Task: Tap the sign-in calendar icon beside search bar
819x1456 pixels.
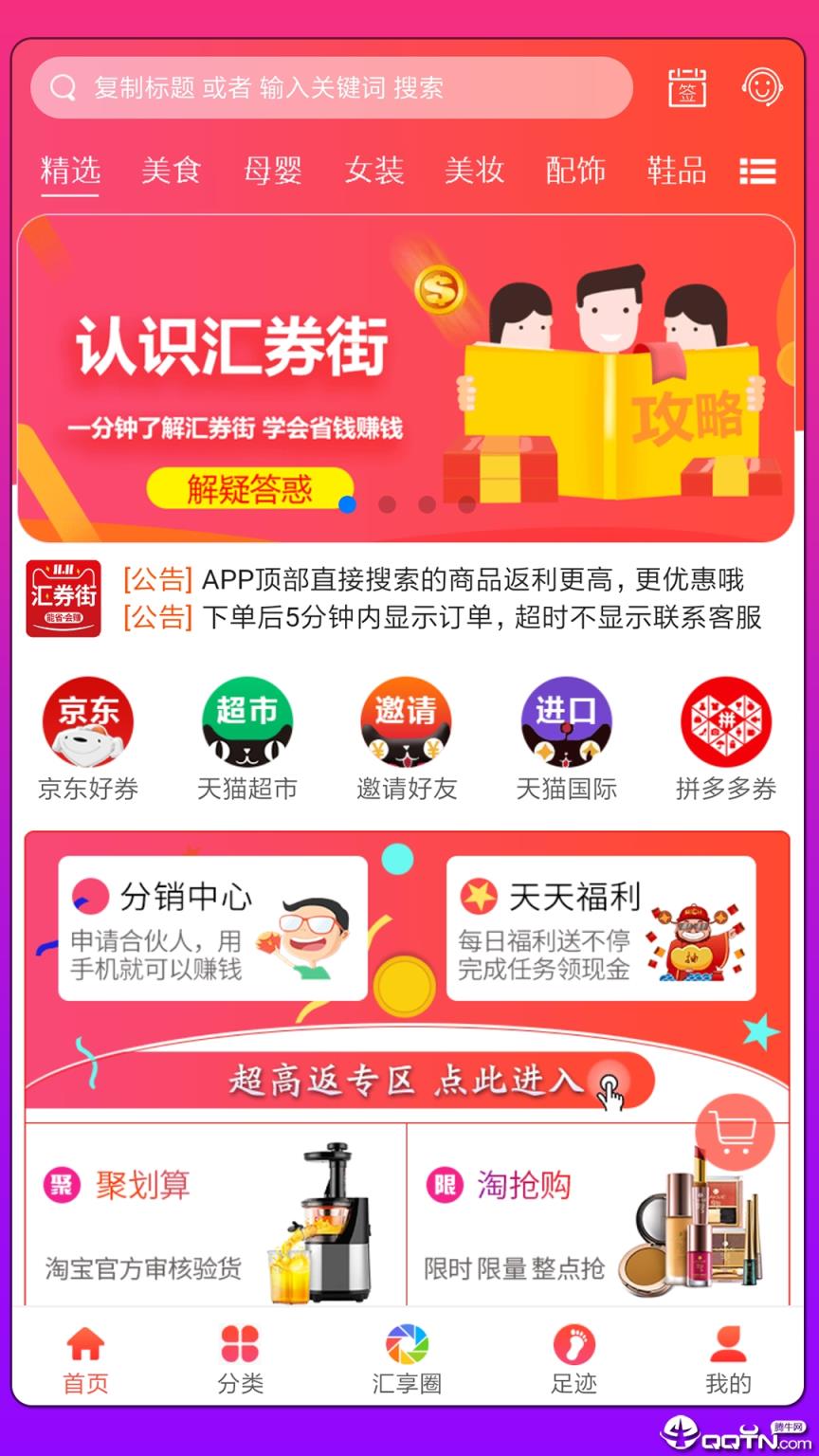Action: pyautogui.click(x=687, y=87)
